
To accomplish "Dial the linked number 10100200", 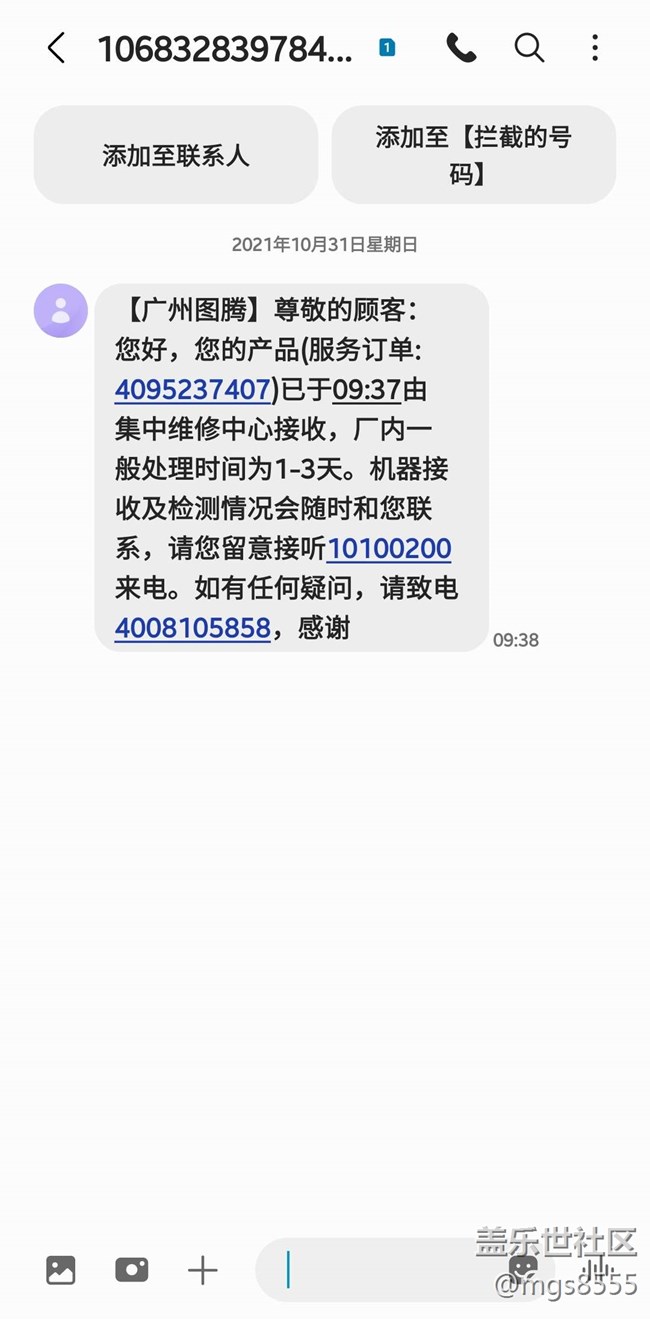I will pyautogui.click(x=389, y=548).
